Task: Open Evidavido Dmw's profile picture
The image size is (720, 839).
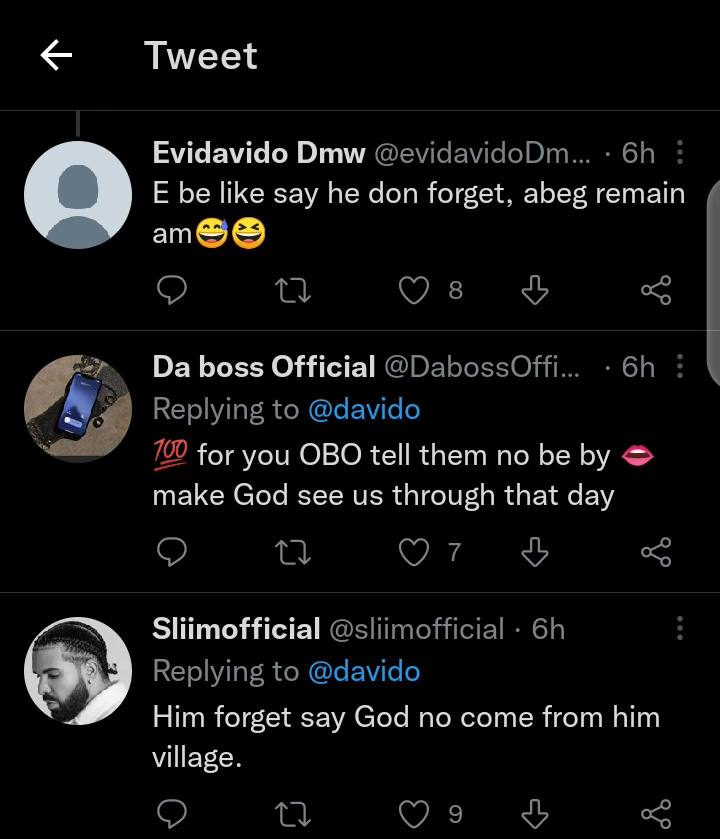Action: pyautogui.click(x=78, y=195)
